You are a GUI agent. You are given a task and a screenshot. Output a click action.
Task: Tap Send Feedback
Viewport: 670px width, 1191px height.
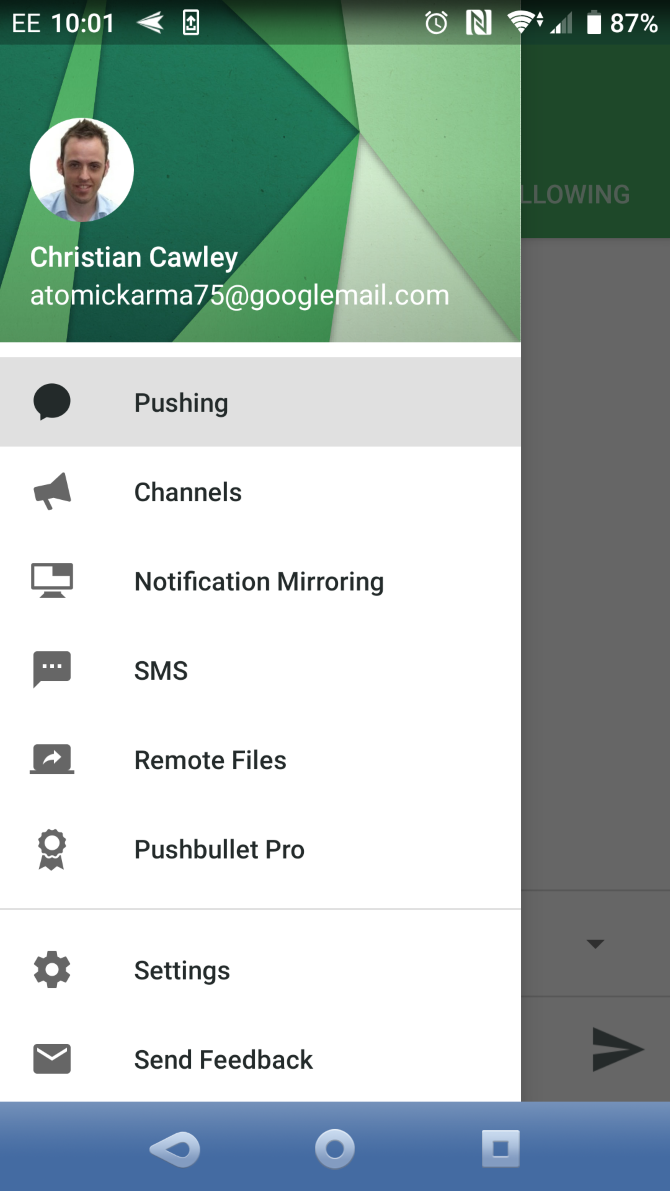[x=260, y=1059]
